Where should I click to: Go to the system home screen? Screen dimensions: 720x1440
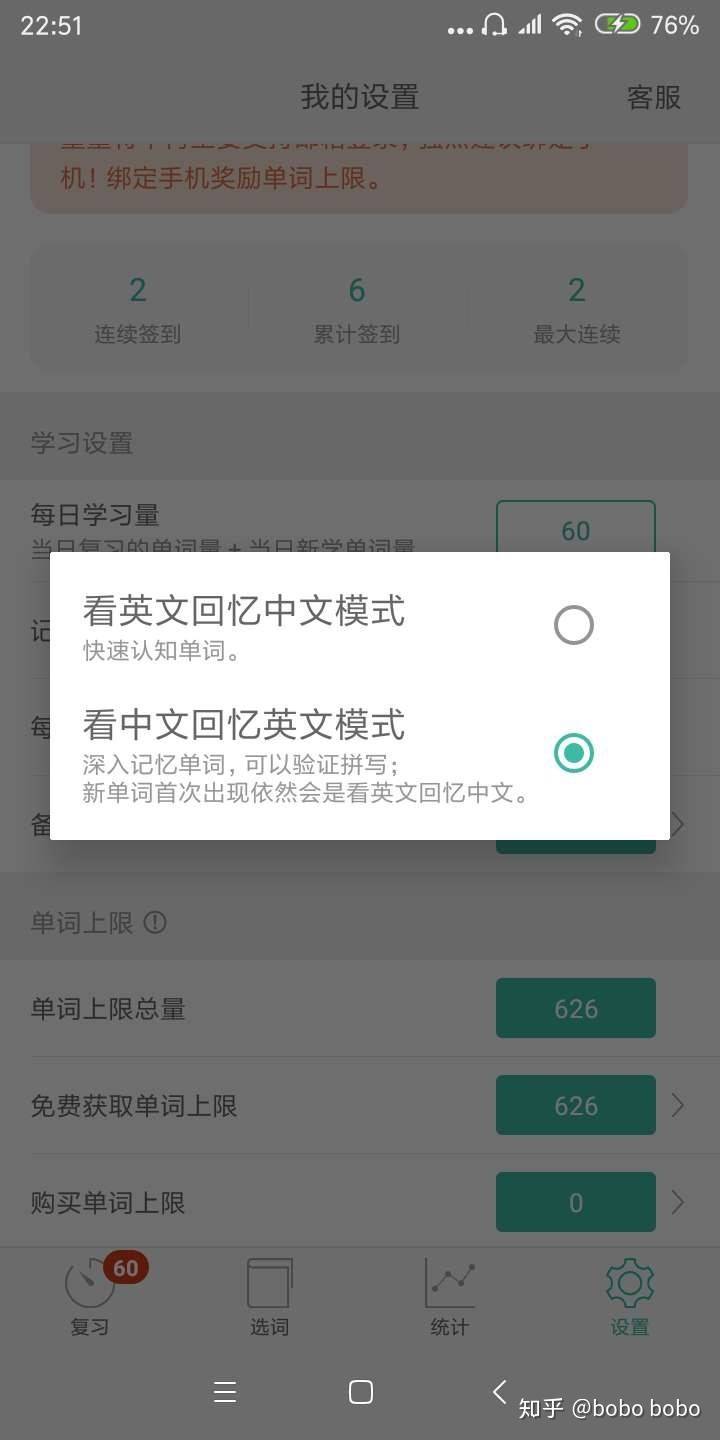361,1392
